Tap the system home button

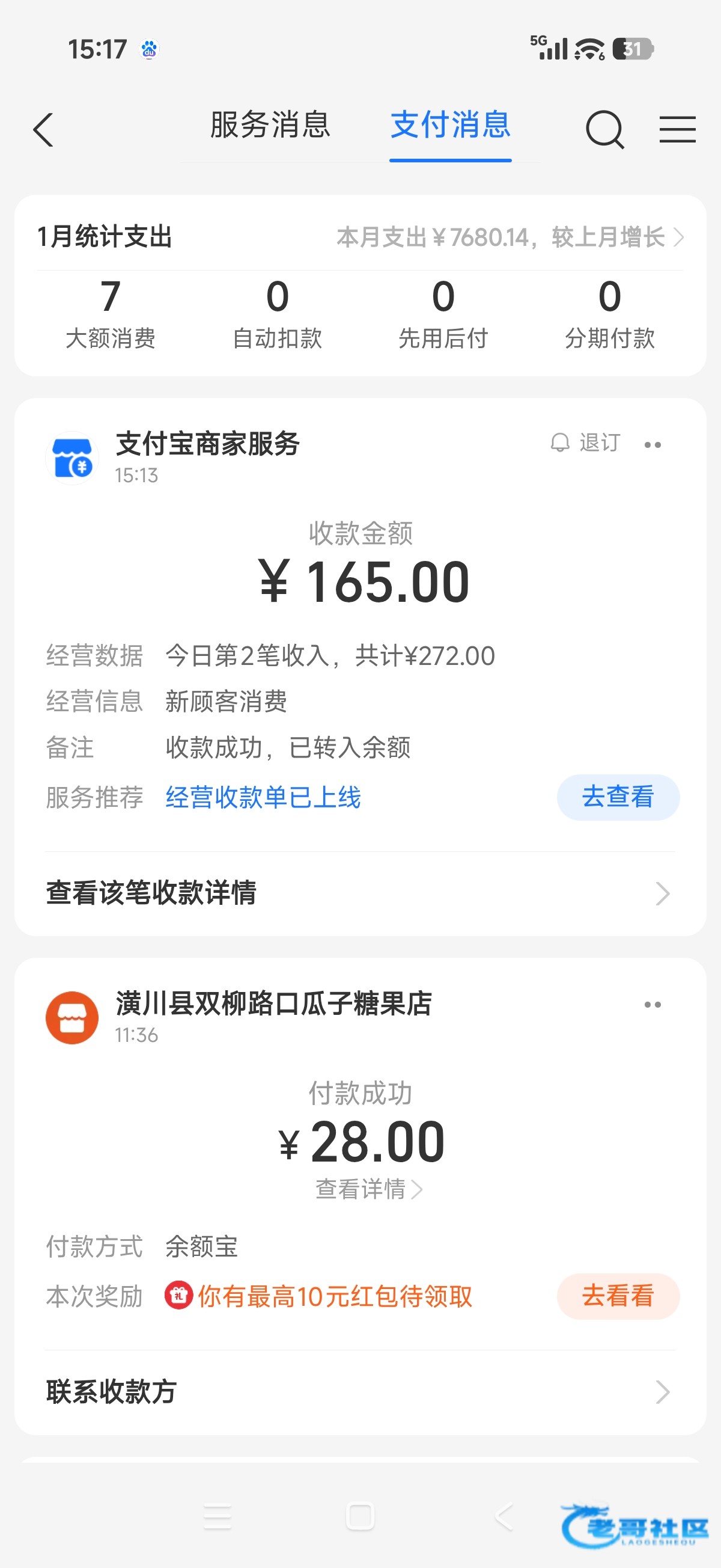point(360,1516)
